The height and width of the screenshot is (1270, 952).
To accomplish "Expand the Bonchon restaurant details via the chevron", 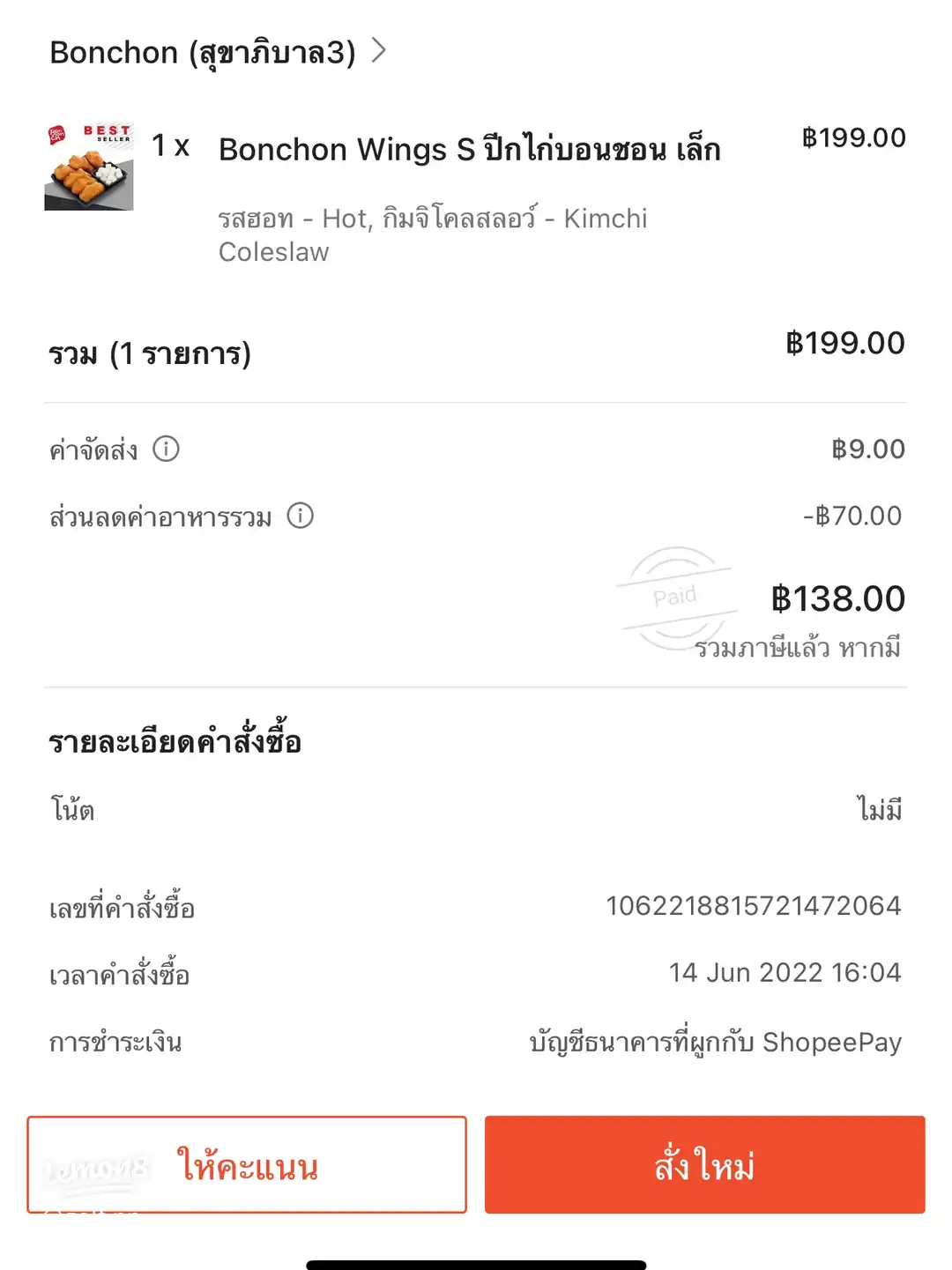I will pyautogui.click(x=381, y=51).
